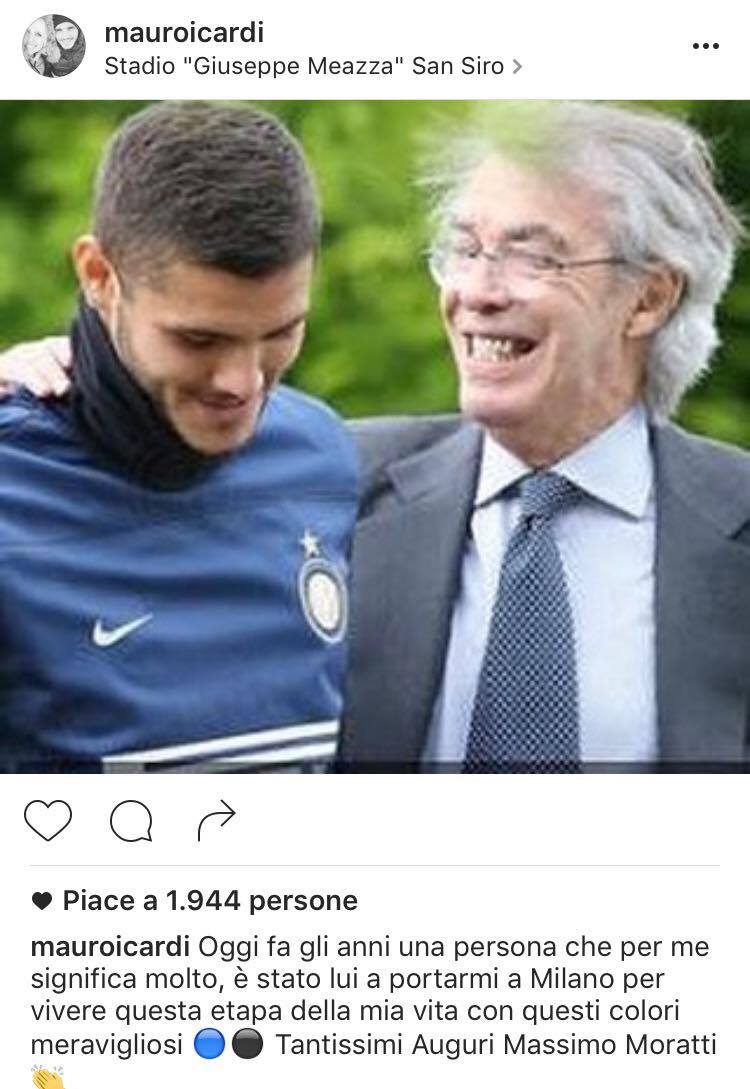The height and width of the screenshot is (1089, 750).
Task: Share the post with the arrow icon
Action: [215, 821]
